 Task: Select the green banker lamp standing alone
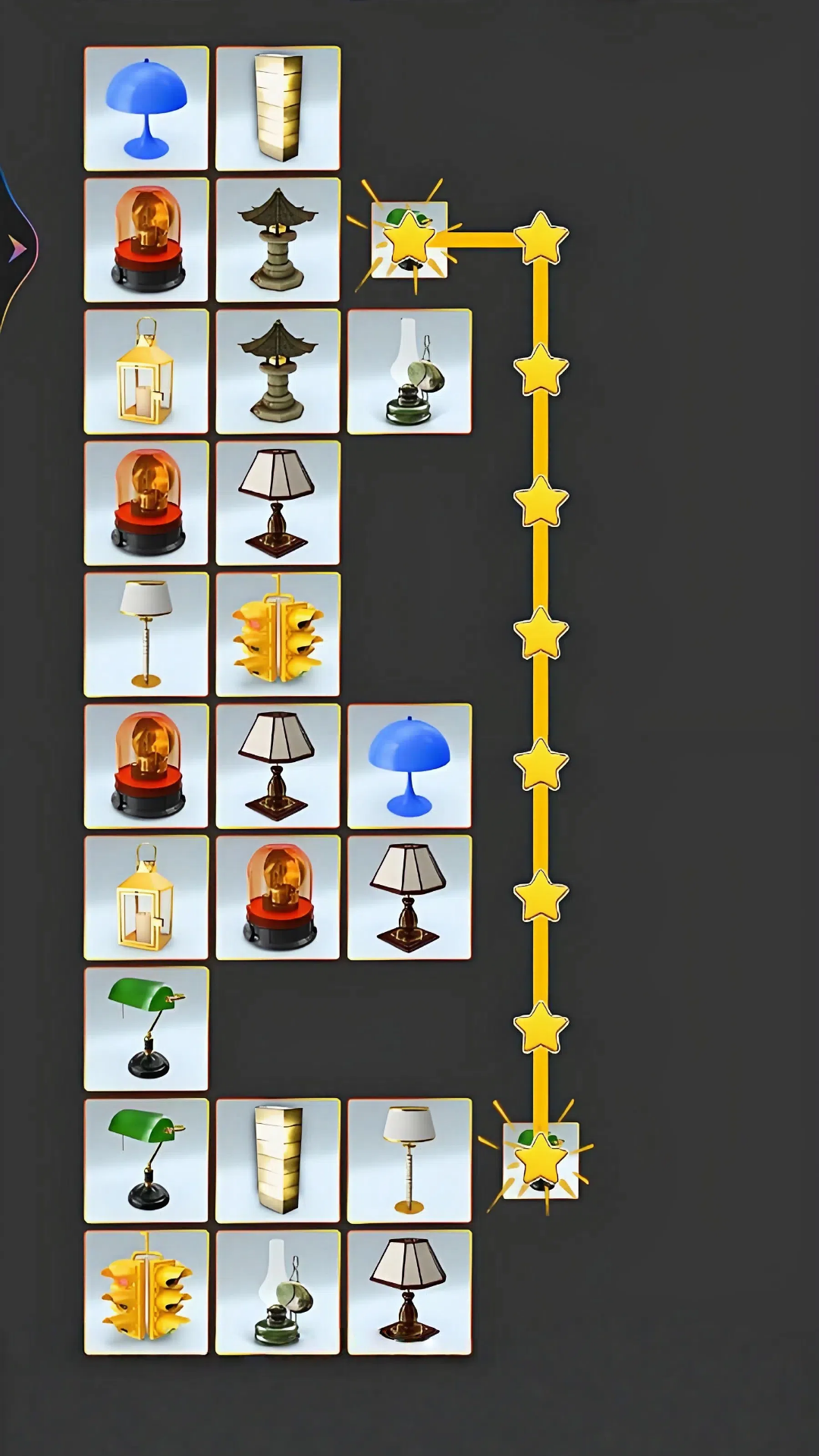(146, 1029)
